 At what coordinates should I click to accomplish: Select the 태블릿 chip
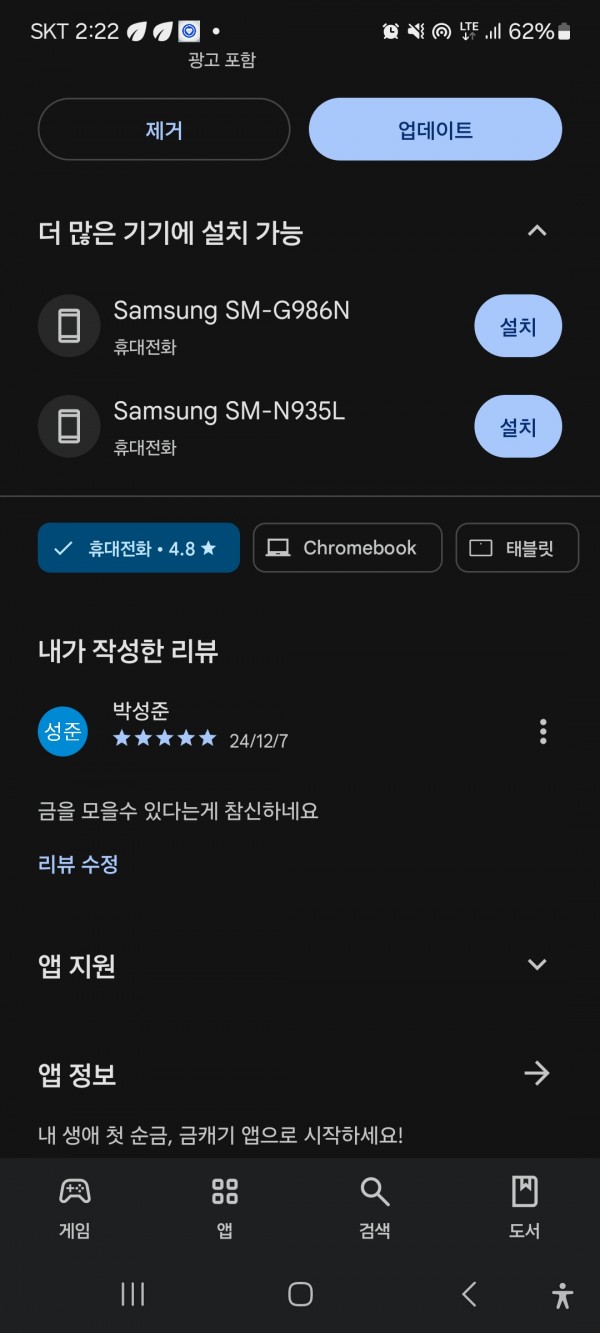pos(517,548)
